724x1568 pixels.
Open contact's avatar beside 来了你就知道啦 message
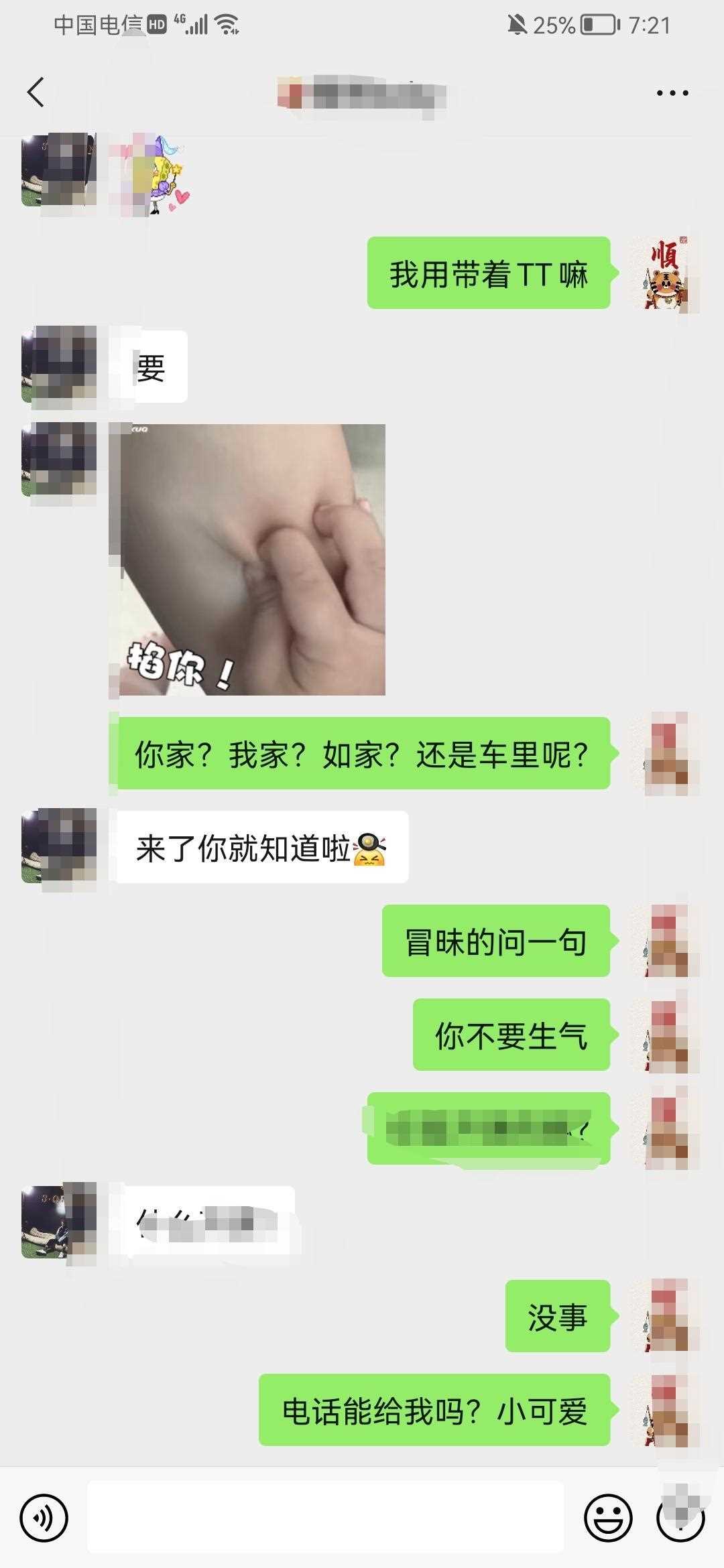(x=59, y=846)
